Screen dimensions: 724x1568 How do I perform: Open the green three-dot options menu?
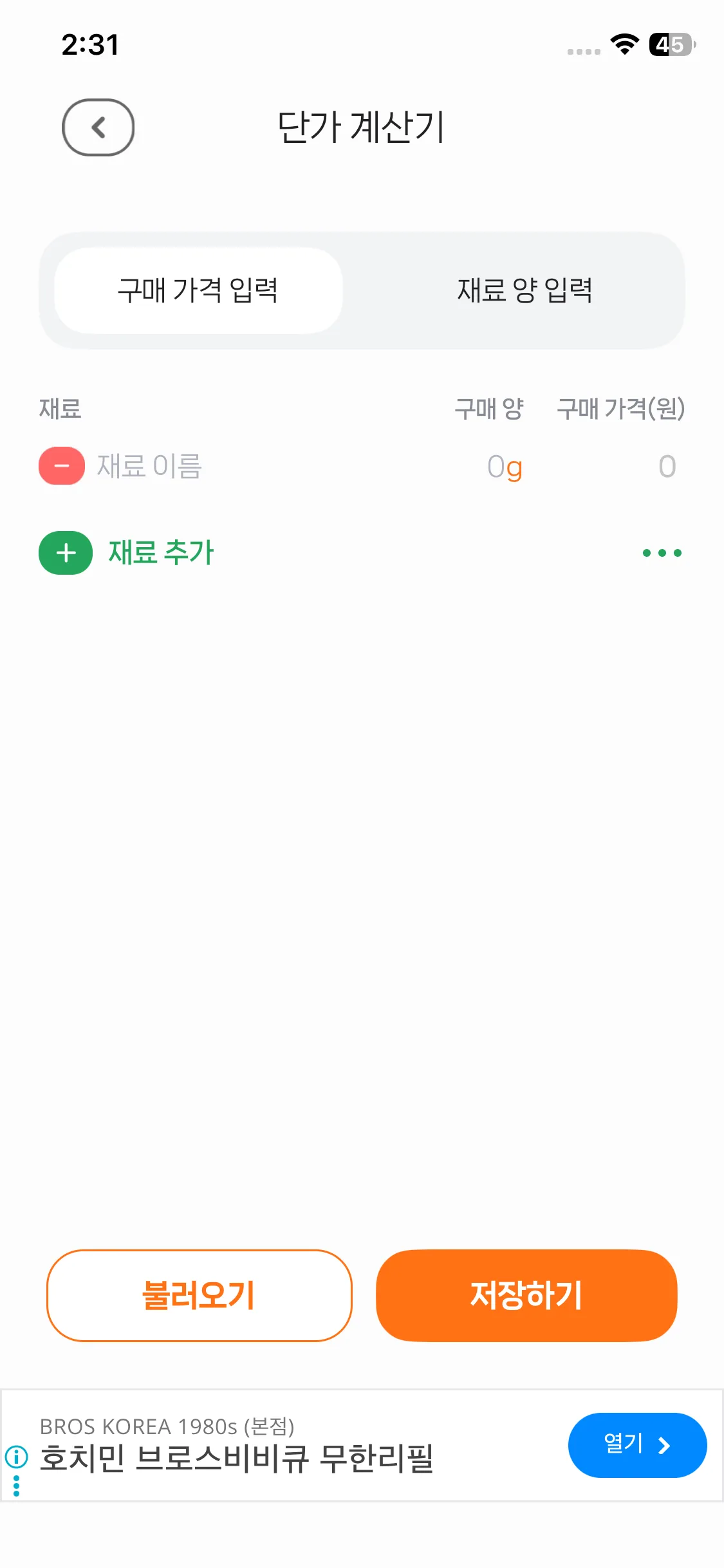(662, 553)
